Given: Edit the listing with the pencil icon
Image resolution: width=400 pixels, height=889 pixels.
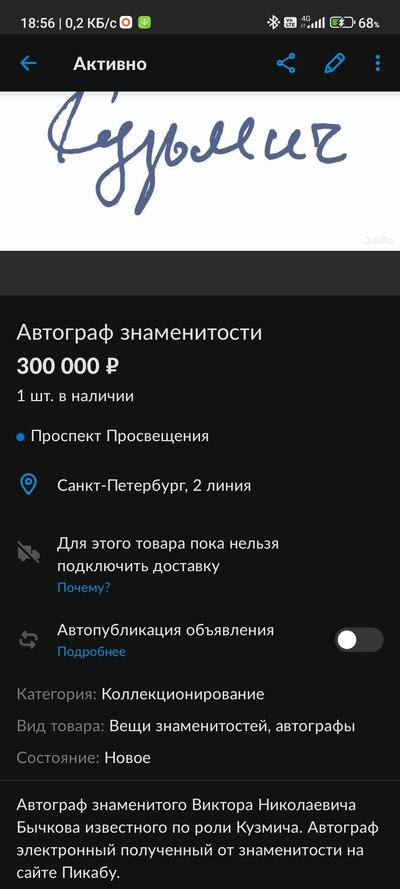Looking at the screenshot, I should [334, 63].
